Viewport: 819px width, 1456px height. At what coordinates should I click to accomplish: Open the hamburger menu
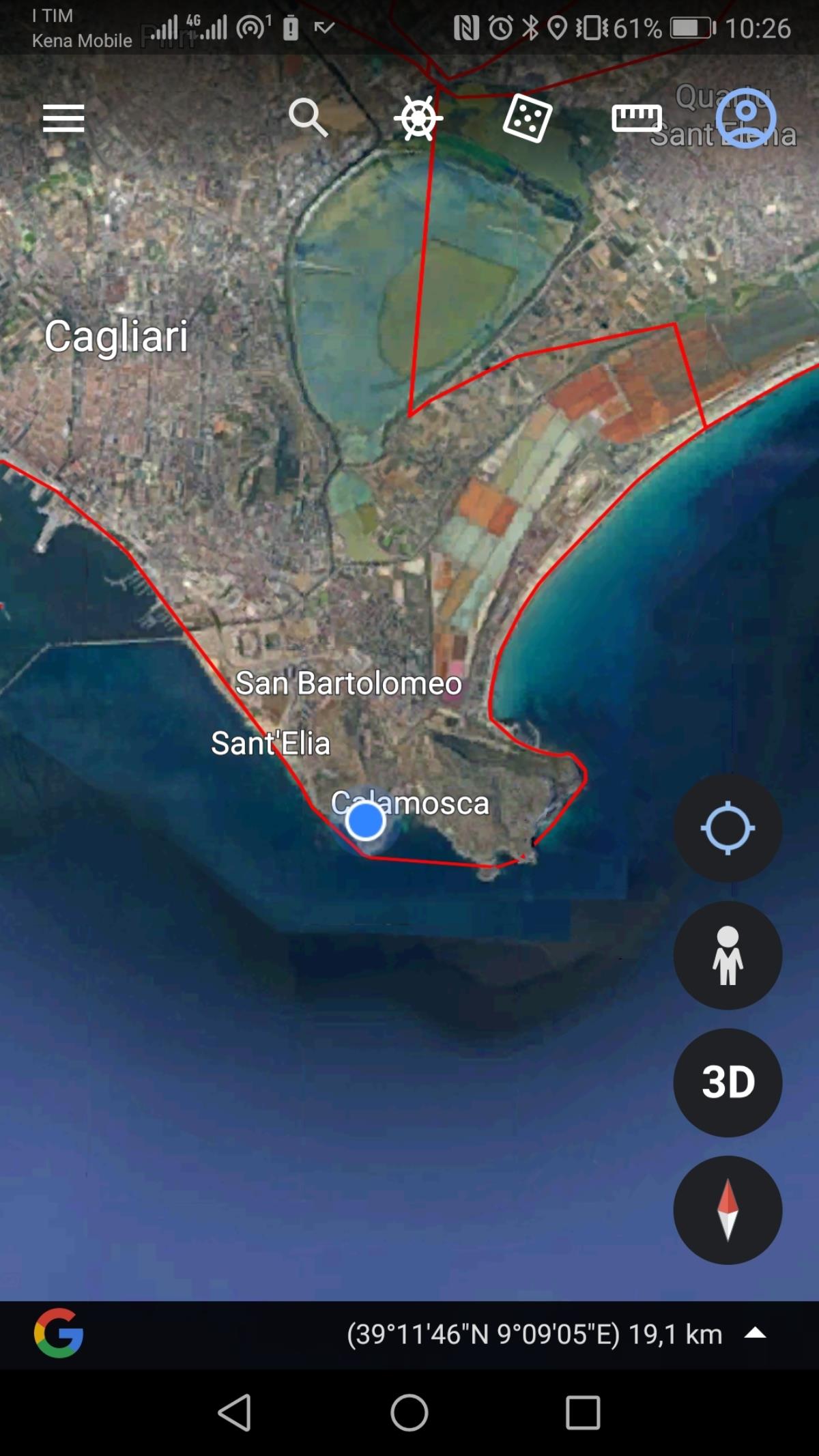pos(63,118)
